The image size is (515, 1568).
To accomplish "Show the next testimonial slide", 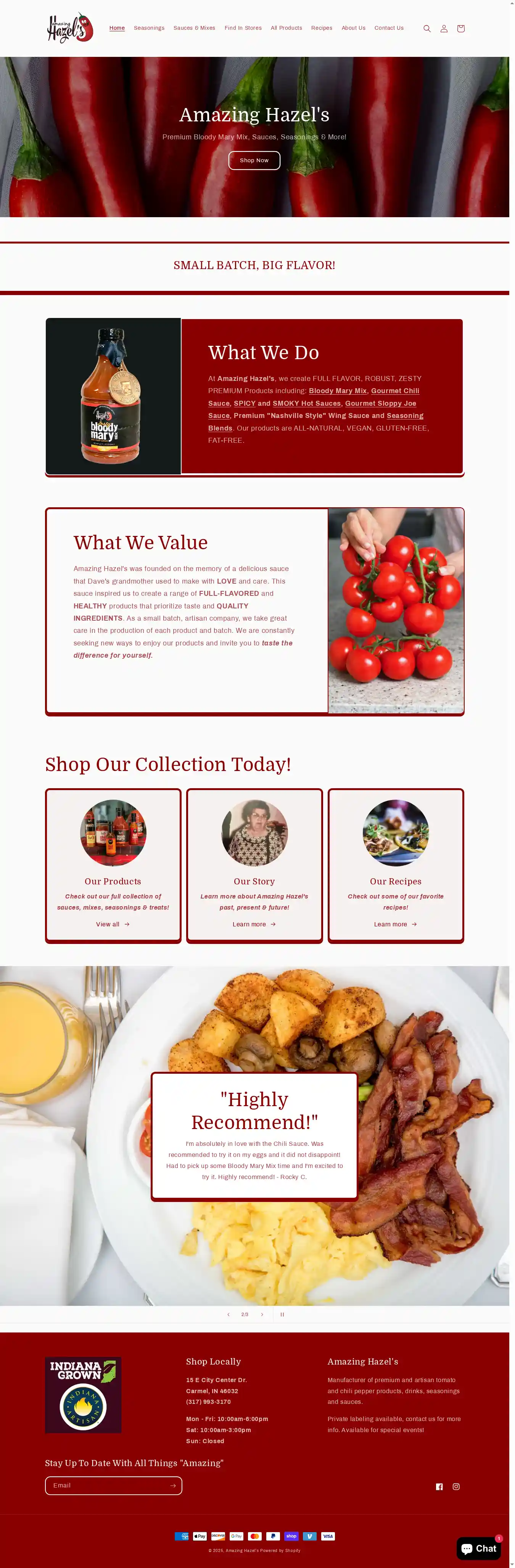I will [262, 1314].
